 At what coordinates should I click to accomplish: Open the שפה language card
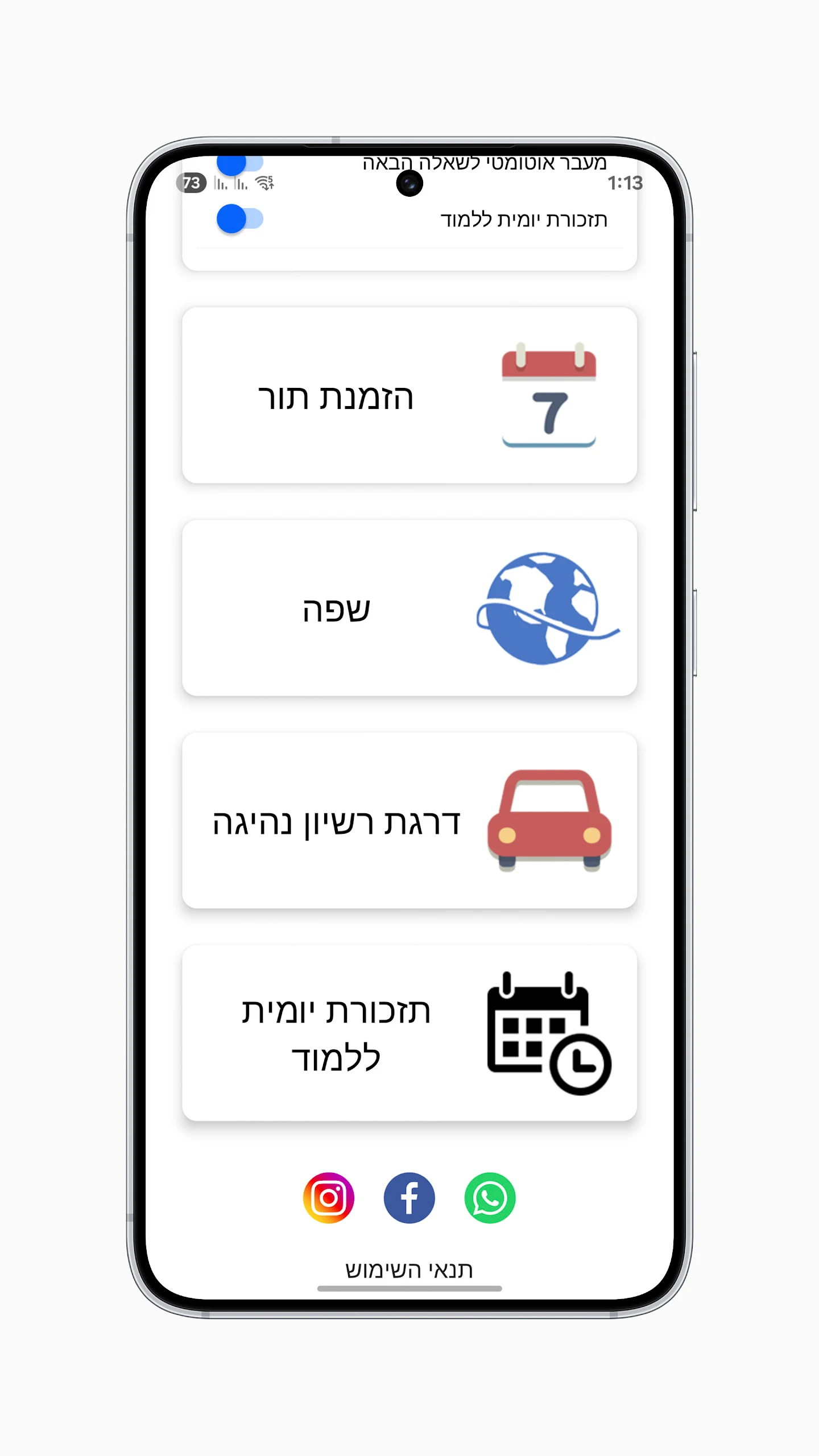coord(409,608)
